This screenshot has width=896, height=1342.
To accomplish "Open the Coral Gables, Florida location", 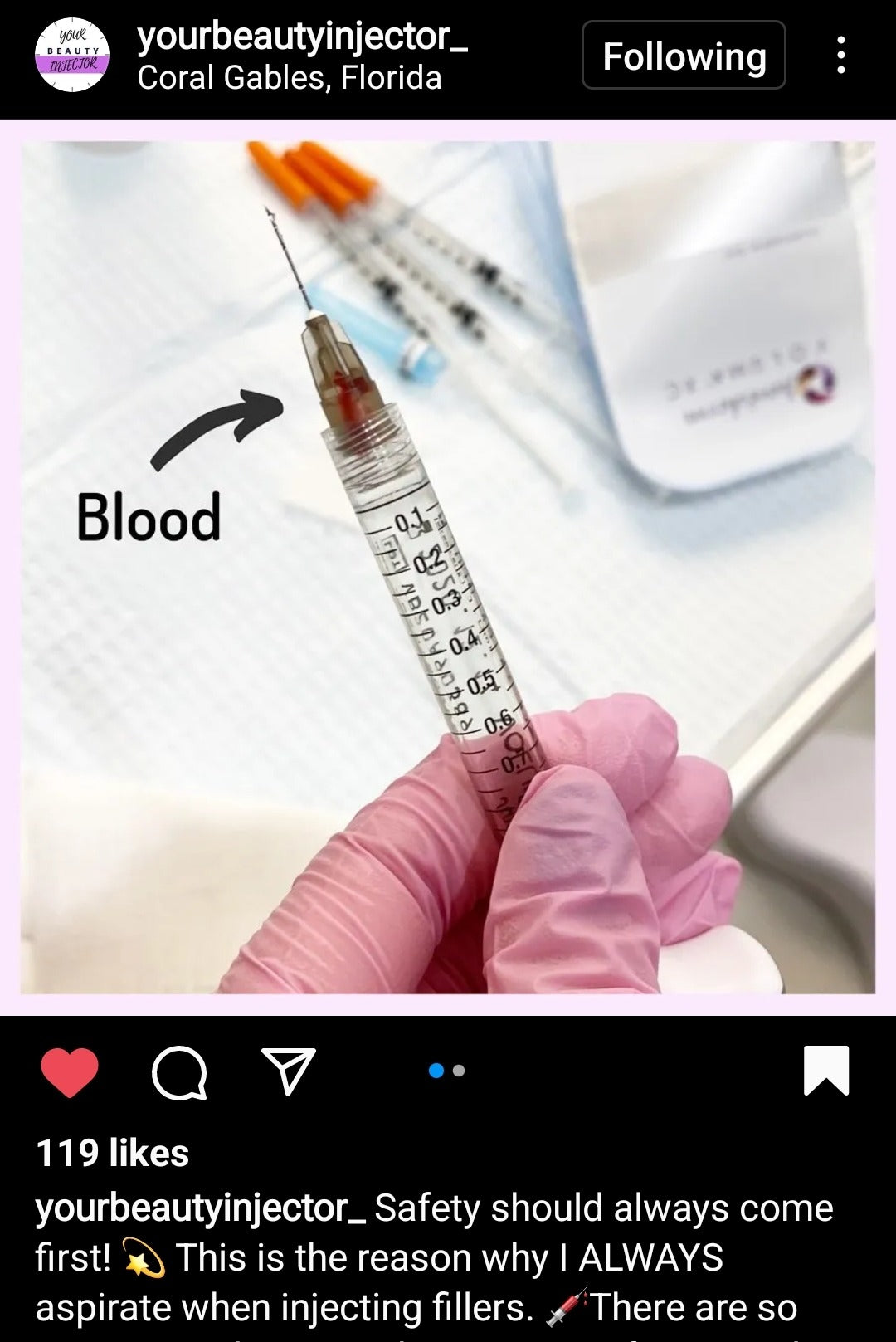I will pyautogui.click(x=289, y=78).
